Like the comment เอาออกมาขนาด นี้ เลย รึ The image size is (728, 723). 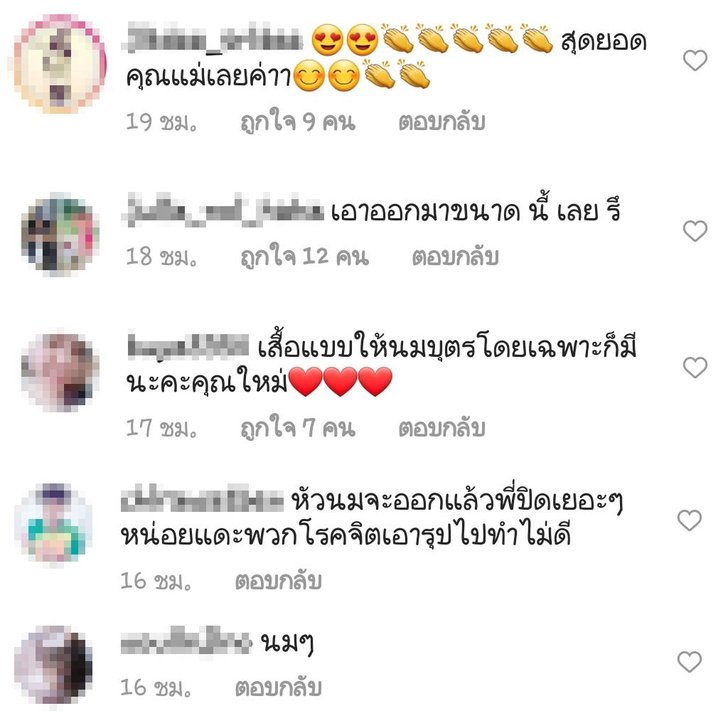pyautogui.click(x=694, y=231)
